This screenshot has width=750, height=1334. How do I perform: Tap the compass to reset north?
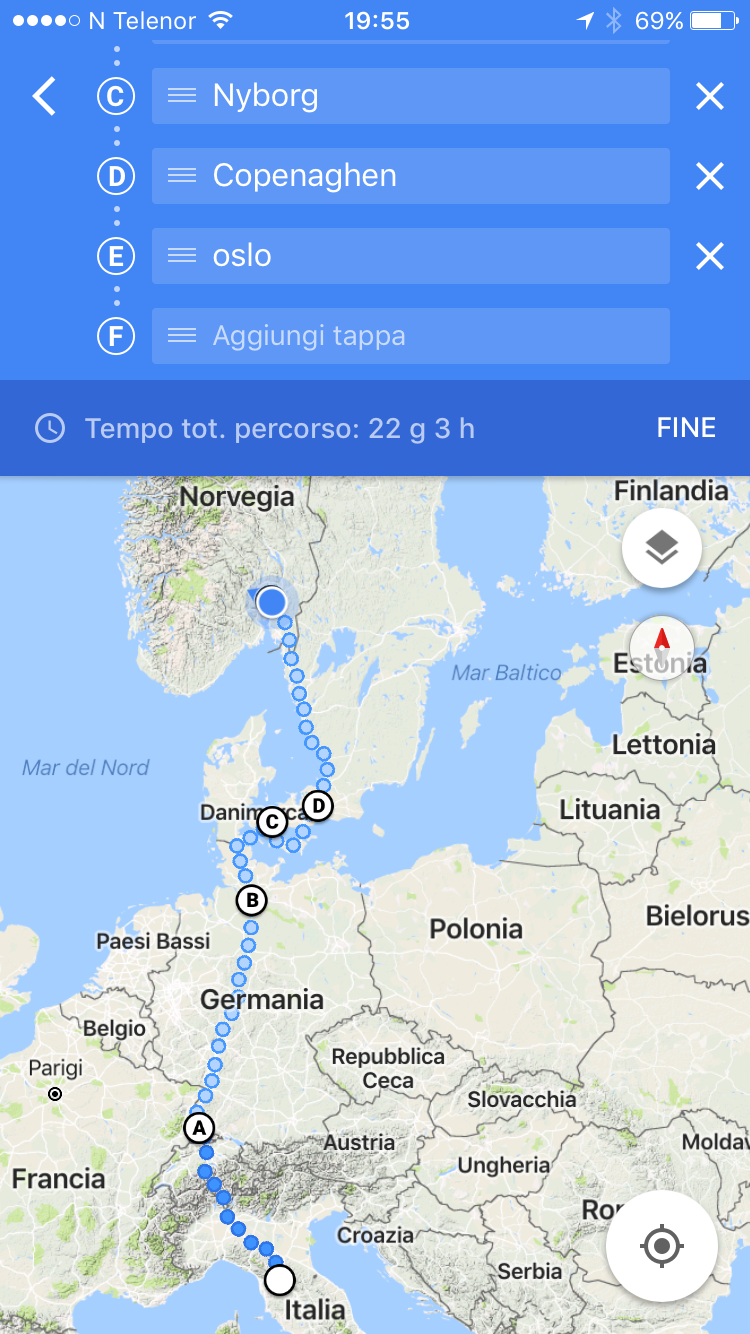pos(662,647)
